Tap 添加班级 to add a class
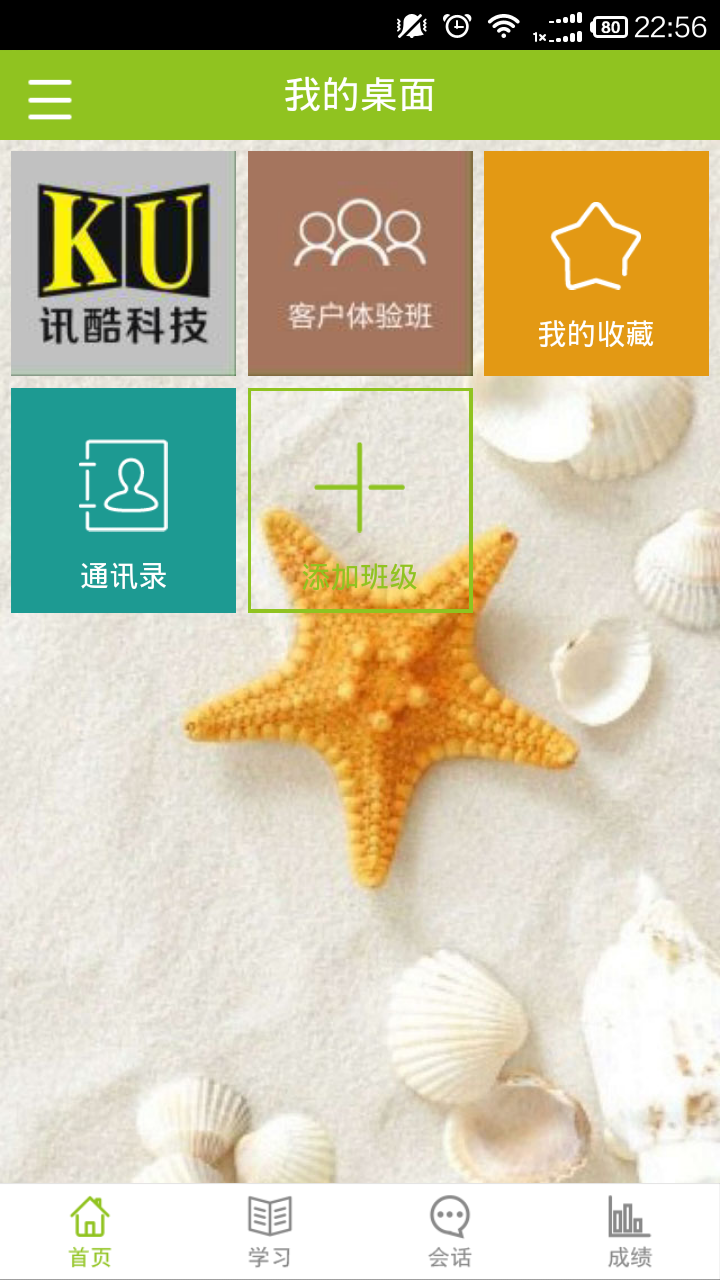720x1280 pixels. coord(360,500)
